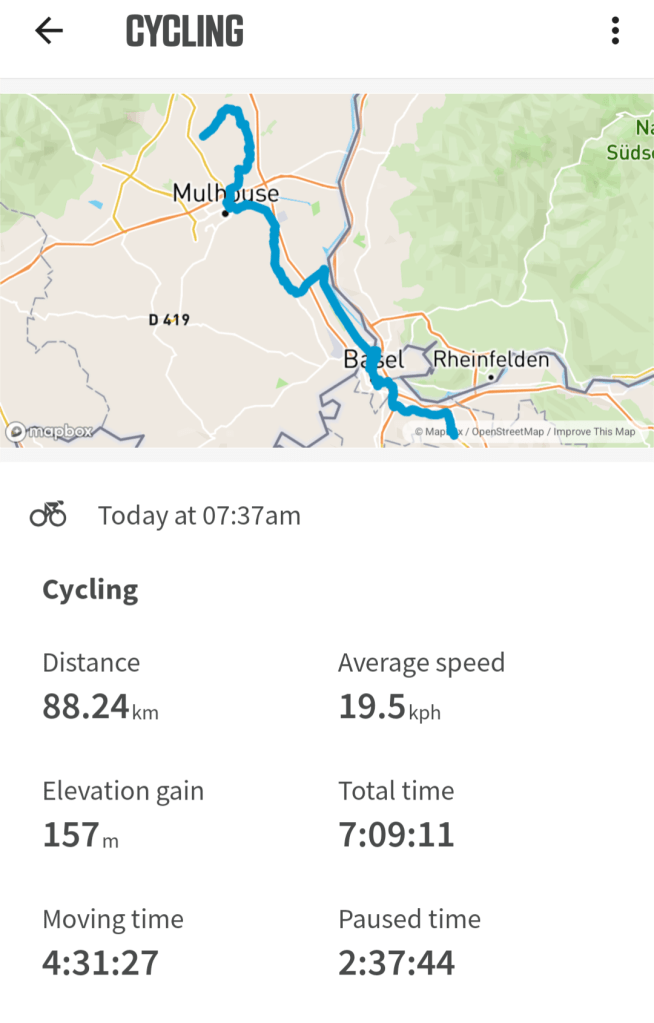The image size is (654, 1023).
Task: Tap the Improve This Map link
Action: 594,432
